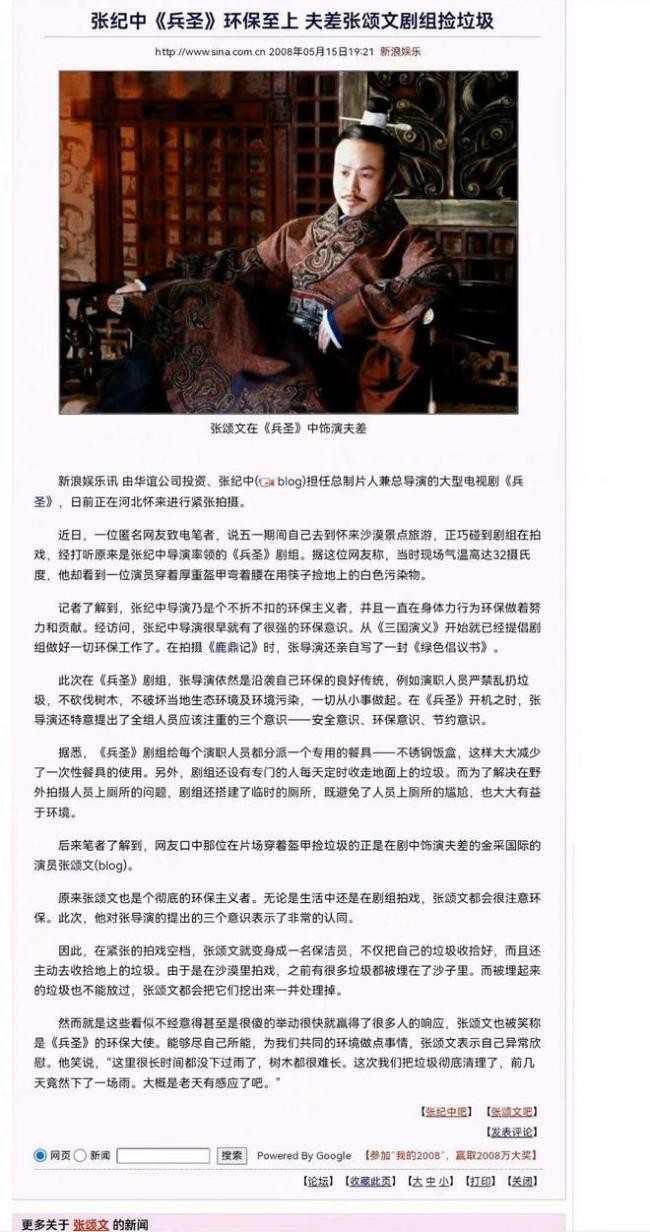Select the 新闻 radio button
This screenshot has width=650, height=1232.
[x=80, y=1156]
